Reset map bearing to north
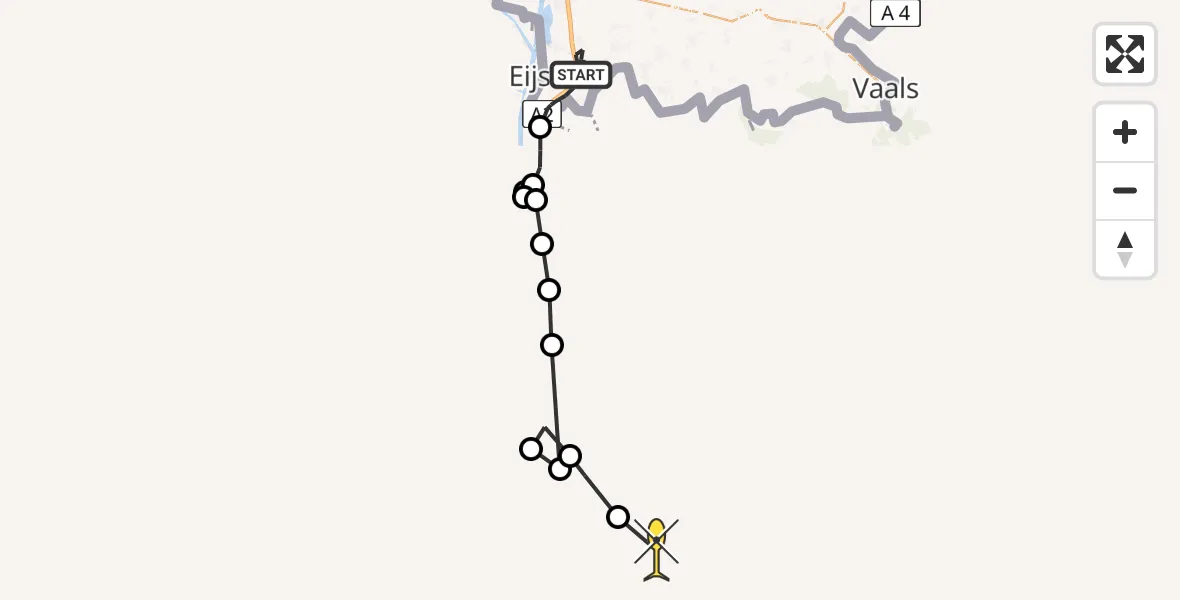The width and height of the screenshot is (1180, 600). tap(1124, 249)
